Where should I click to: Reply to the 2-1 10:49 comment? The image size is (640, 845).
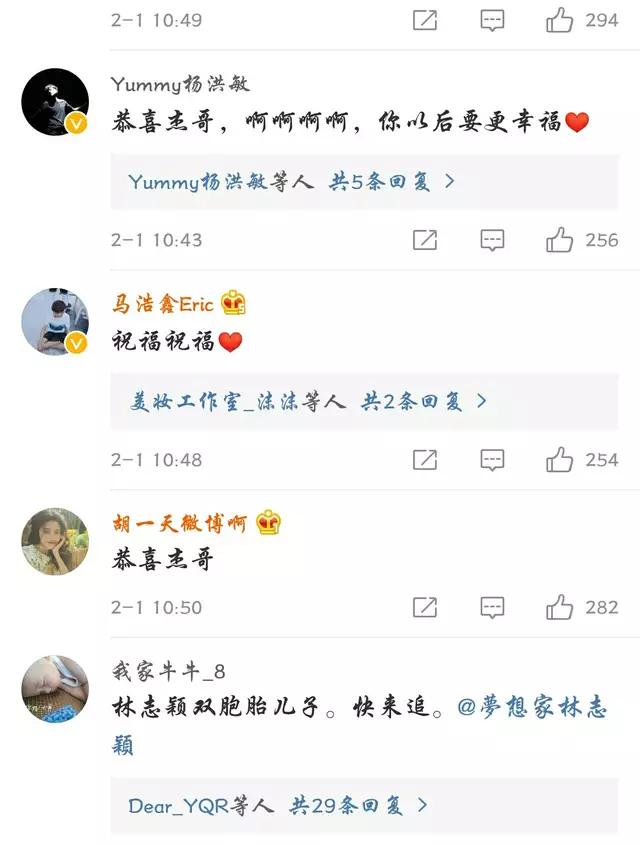click(x=492, y=20)
